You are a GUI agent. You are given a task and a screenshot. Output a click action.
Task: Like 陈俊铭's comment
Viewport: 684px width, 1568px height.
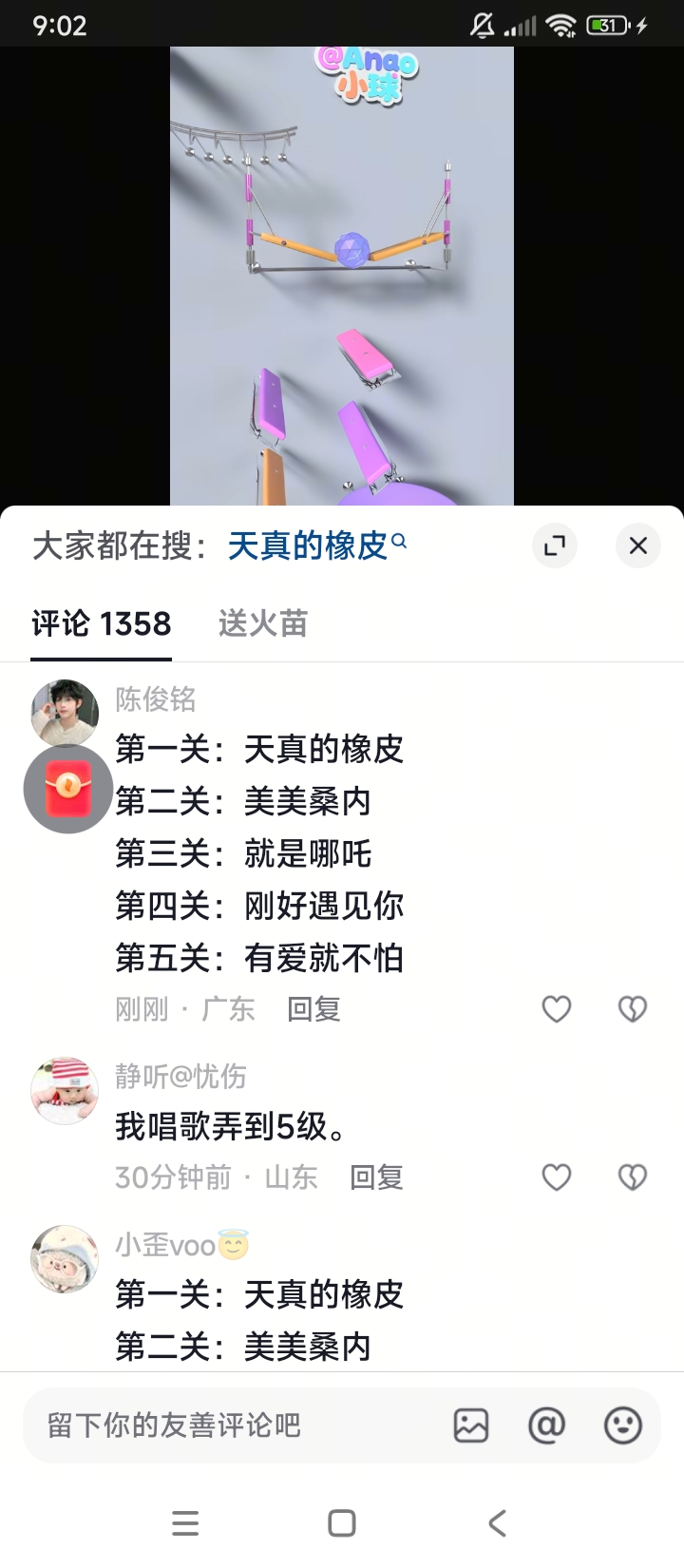click(556, 1009)
